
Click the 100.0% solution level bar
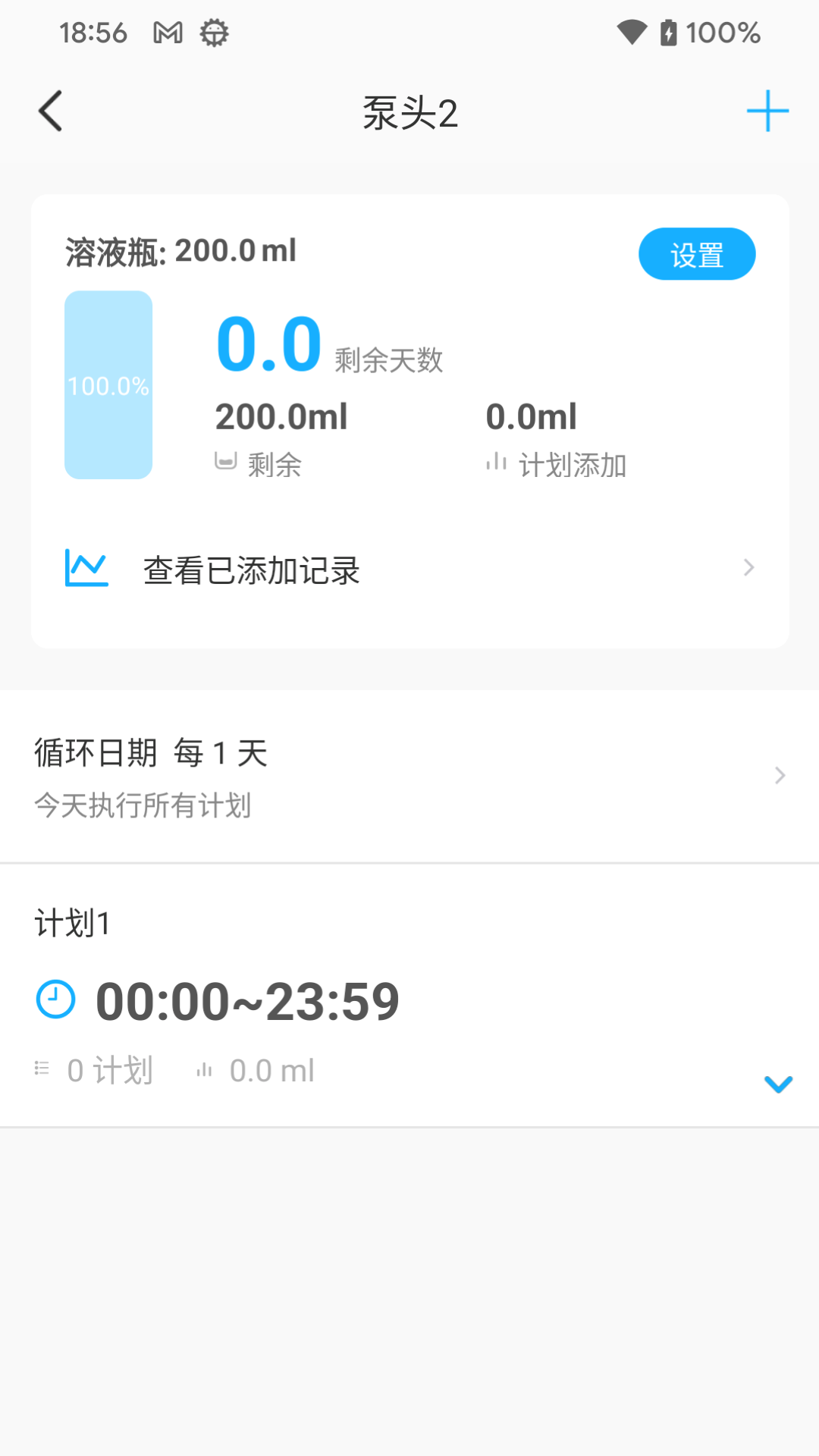tap(108, 384)
